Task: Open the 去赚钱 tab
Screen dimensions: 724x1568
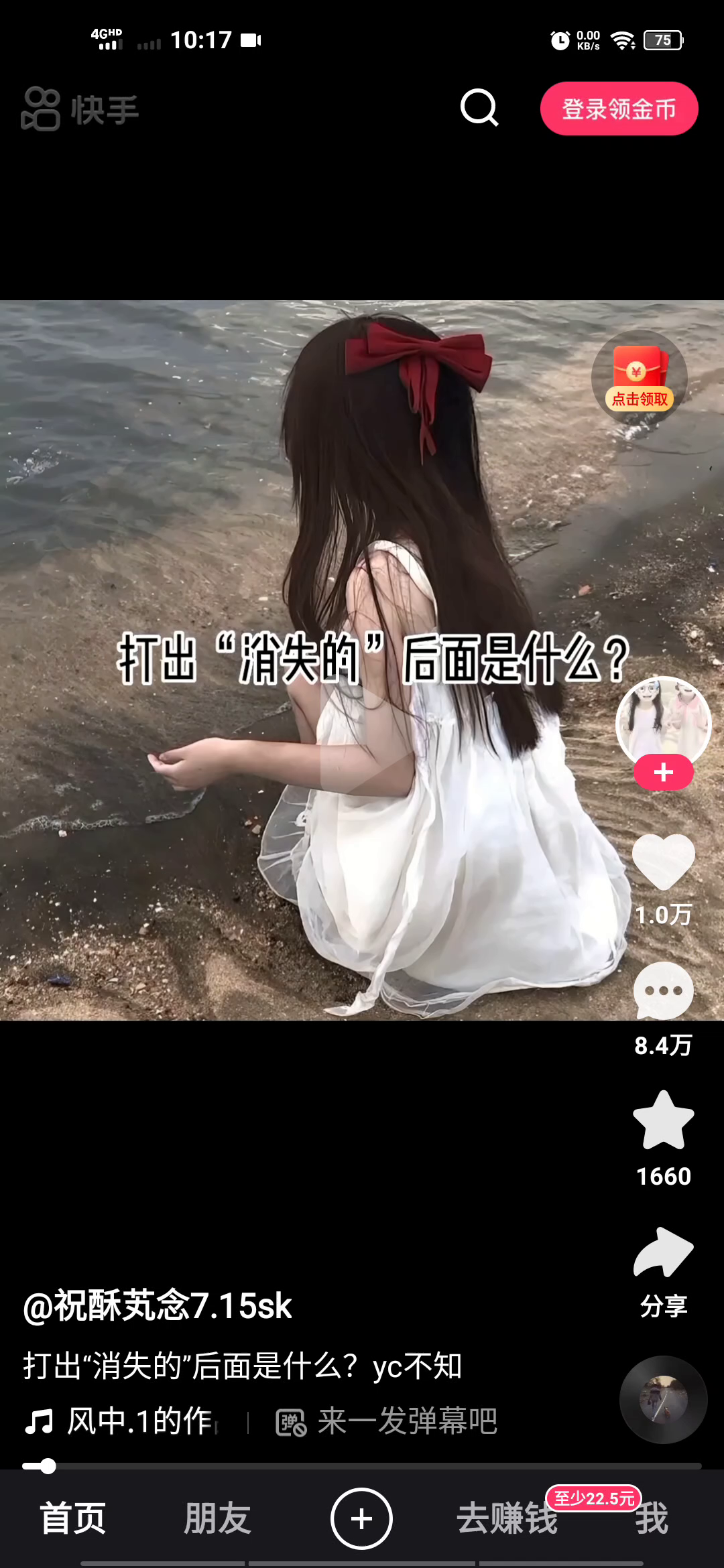Action: 507,1518
